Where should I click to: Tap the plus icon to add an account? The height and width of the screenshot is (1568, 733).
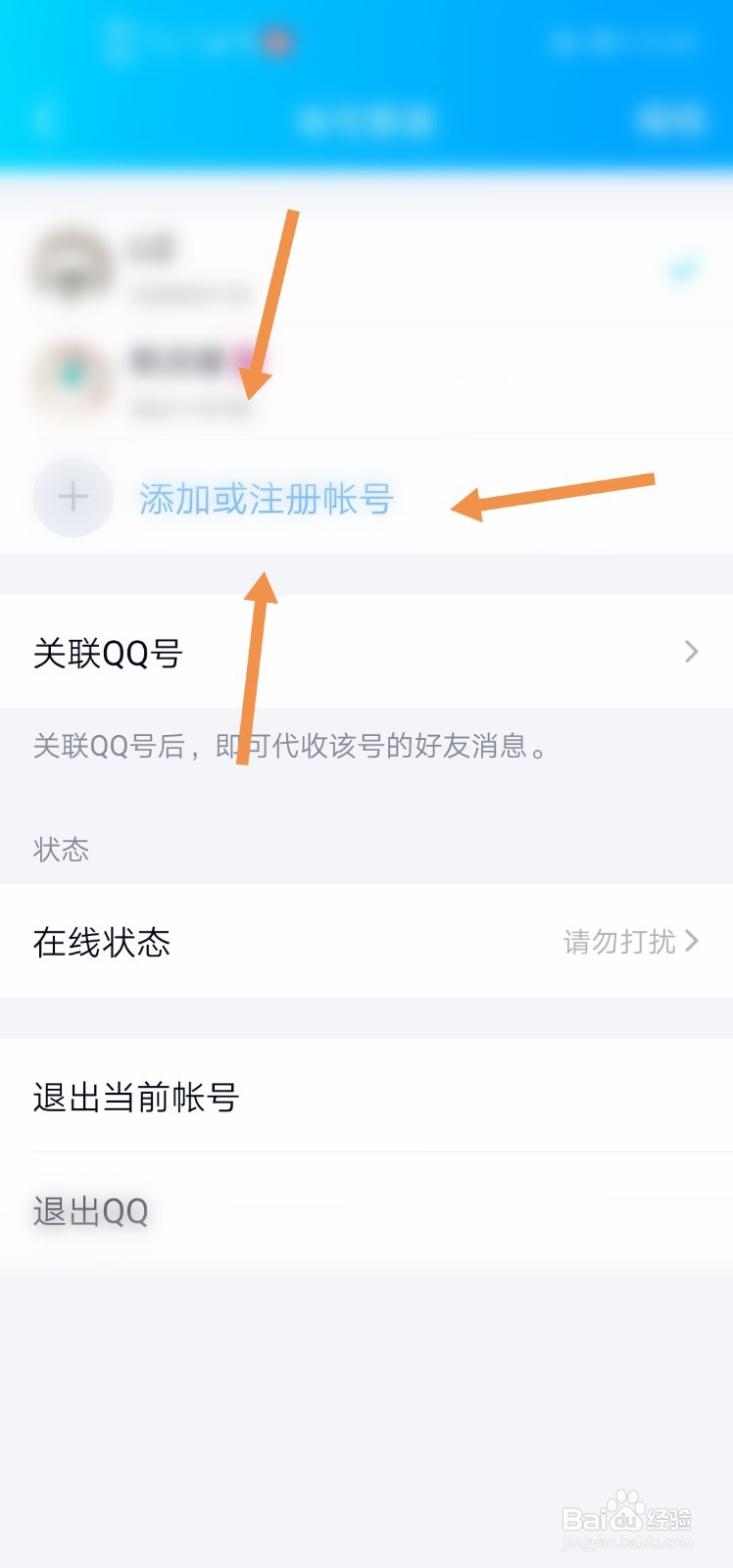73,498
